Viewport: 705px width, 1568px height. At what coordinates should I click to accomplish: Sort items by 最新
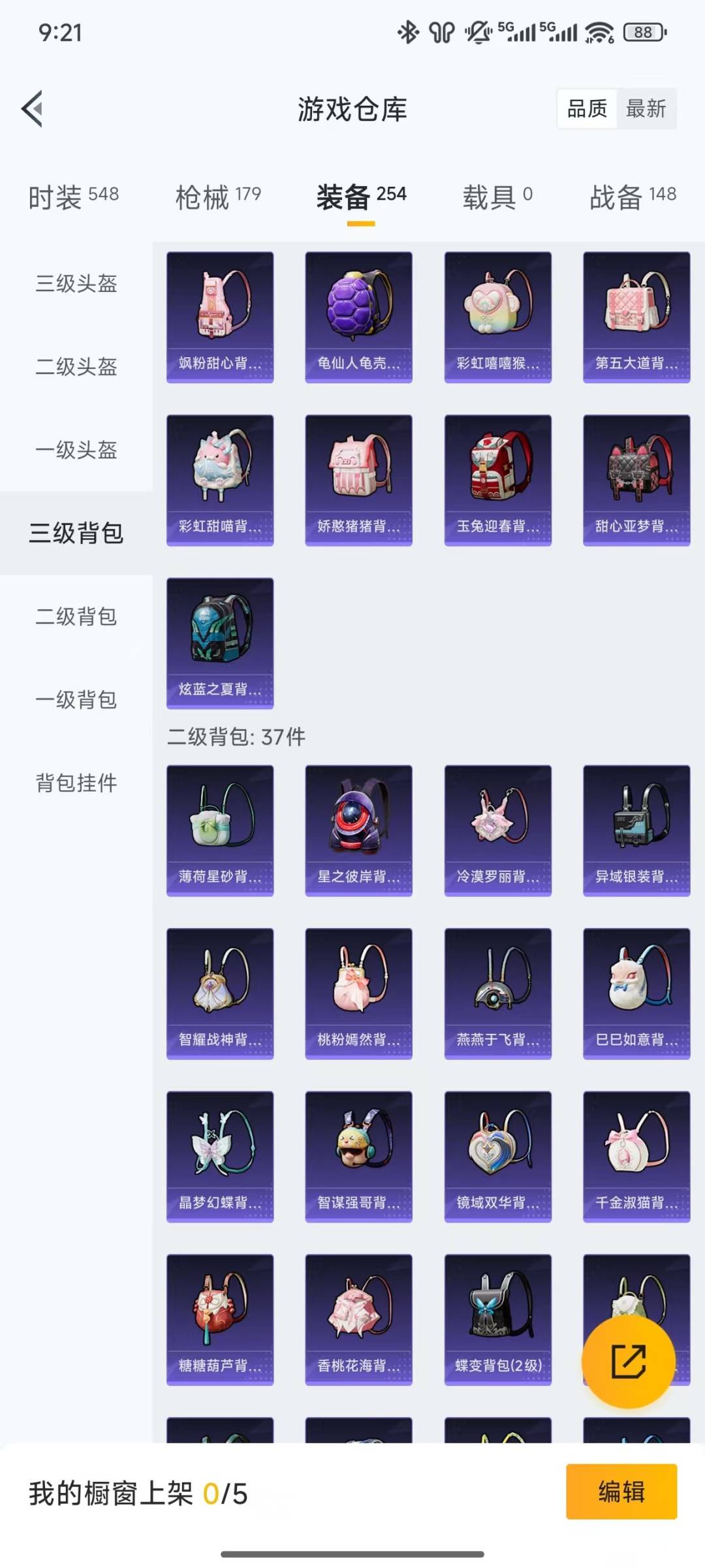[646, 108]
